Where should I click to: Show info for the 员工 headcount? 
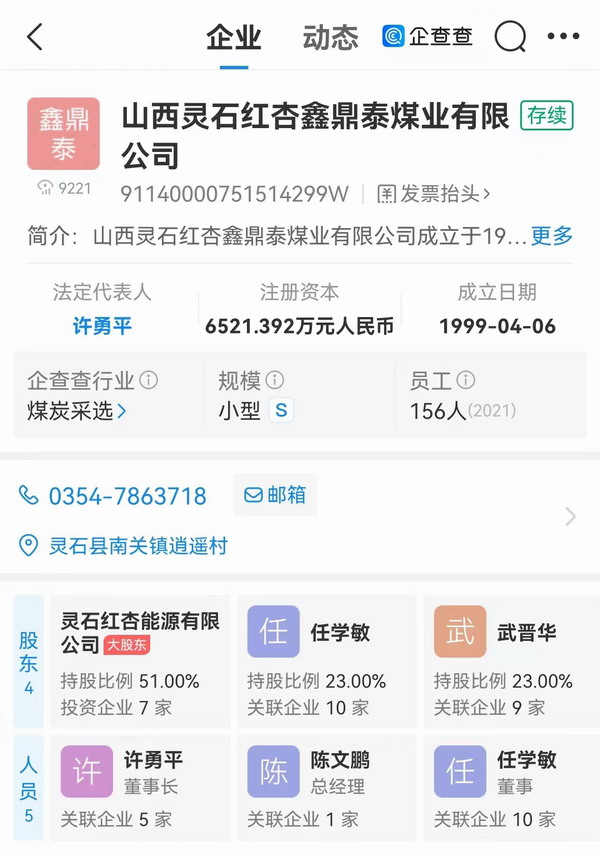(465, 381)
